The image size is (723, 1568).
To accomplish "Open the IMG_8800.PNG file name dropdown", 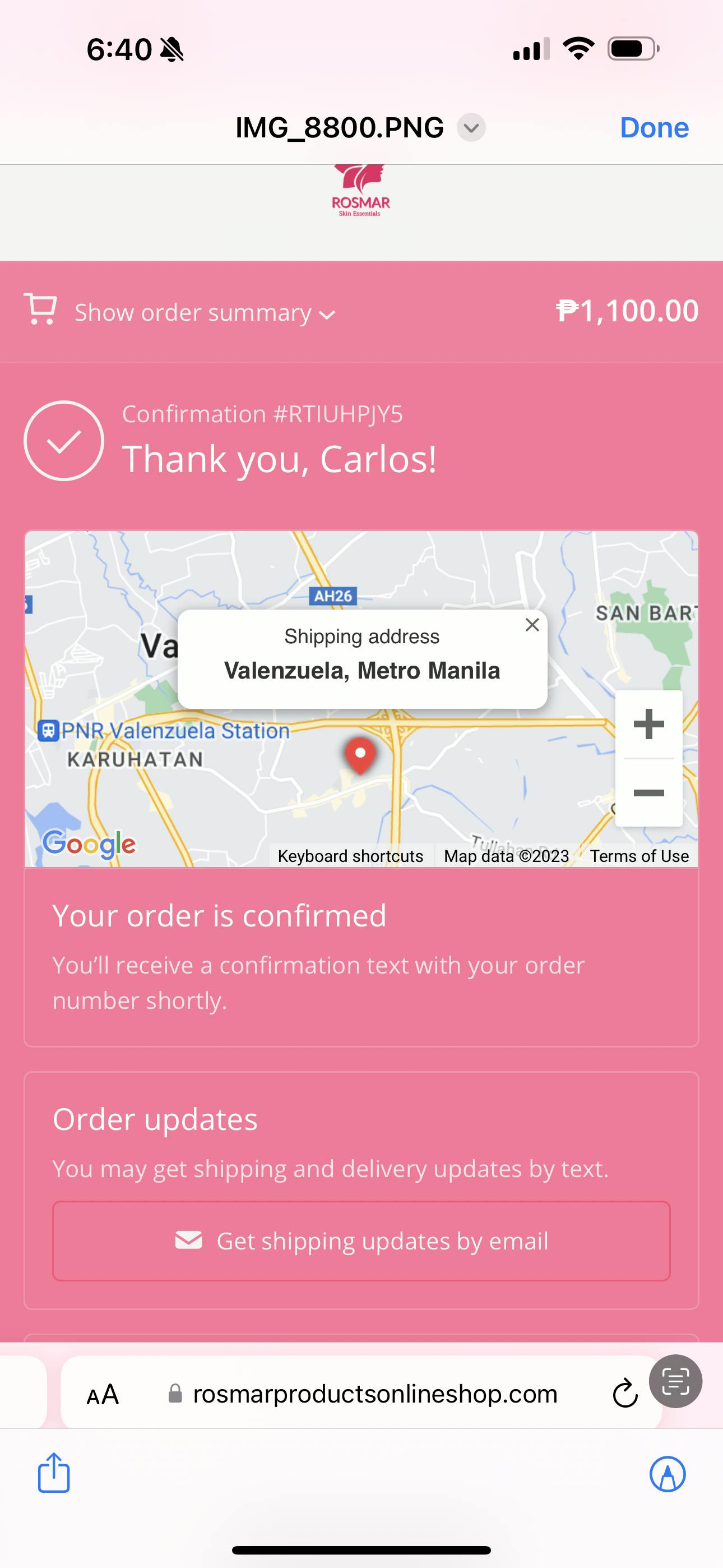I will pyautogui.click(x=471, y=128).
